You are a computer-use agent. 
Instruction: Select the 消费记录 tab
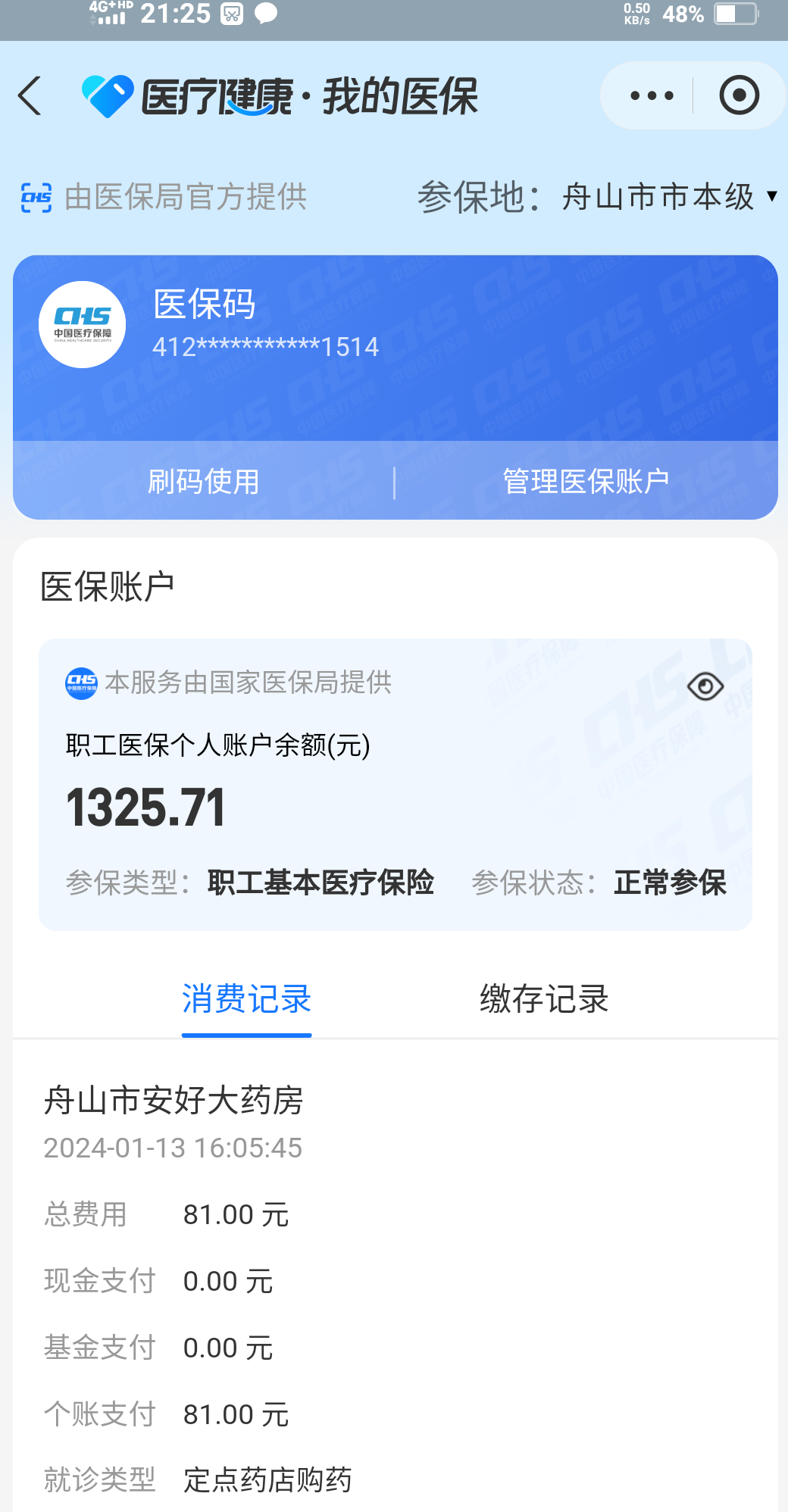(246, 998)
